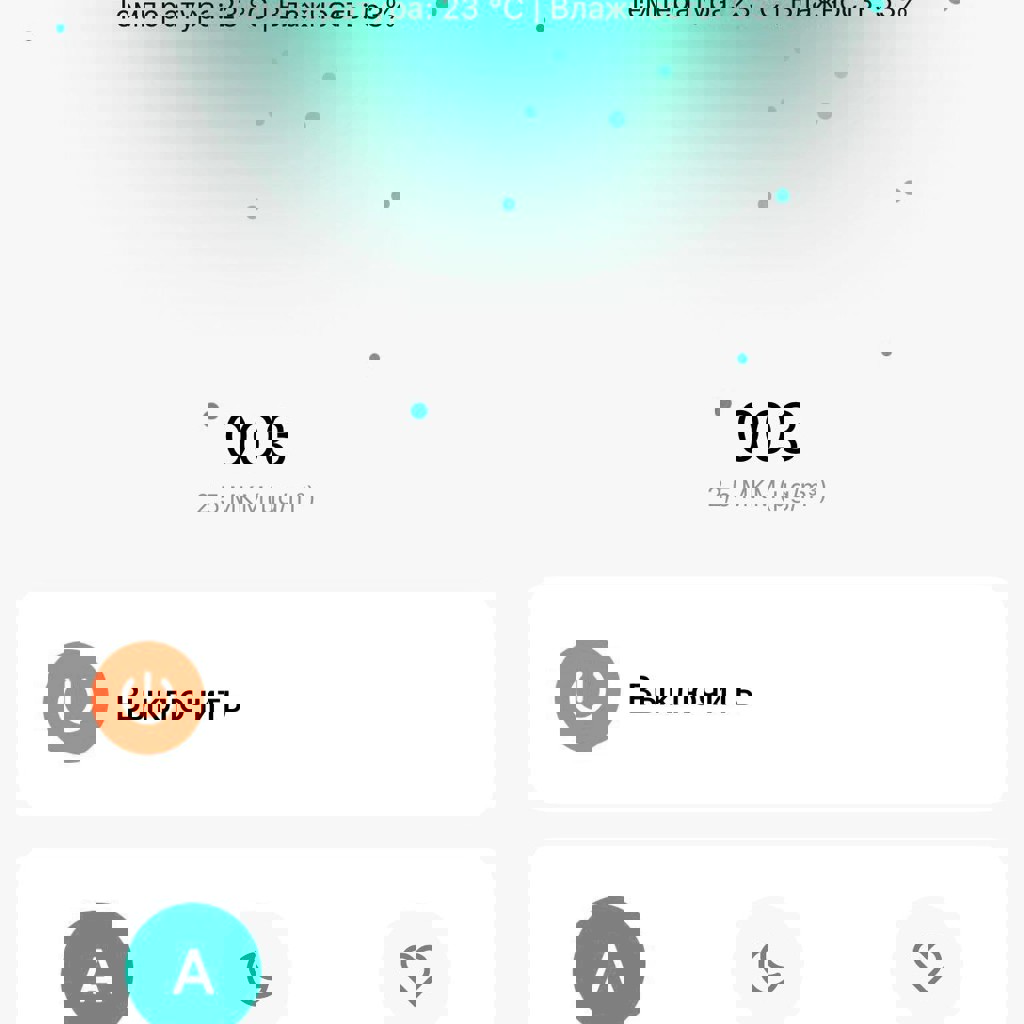
Task: Choose favorite heart mode in the left card
Action: pyautogui.click(x=415, y=968)
